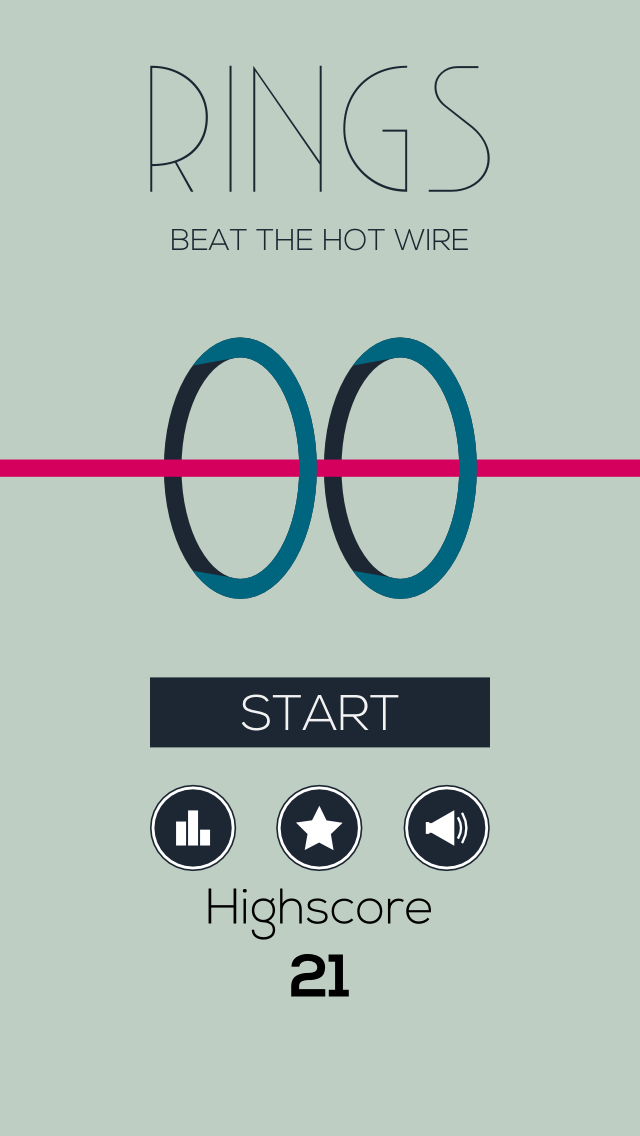Tap START to begin the game
The width and height of the screenshot is (640, 1136).
coord(320,712)
